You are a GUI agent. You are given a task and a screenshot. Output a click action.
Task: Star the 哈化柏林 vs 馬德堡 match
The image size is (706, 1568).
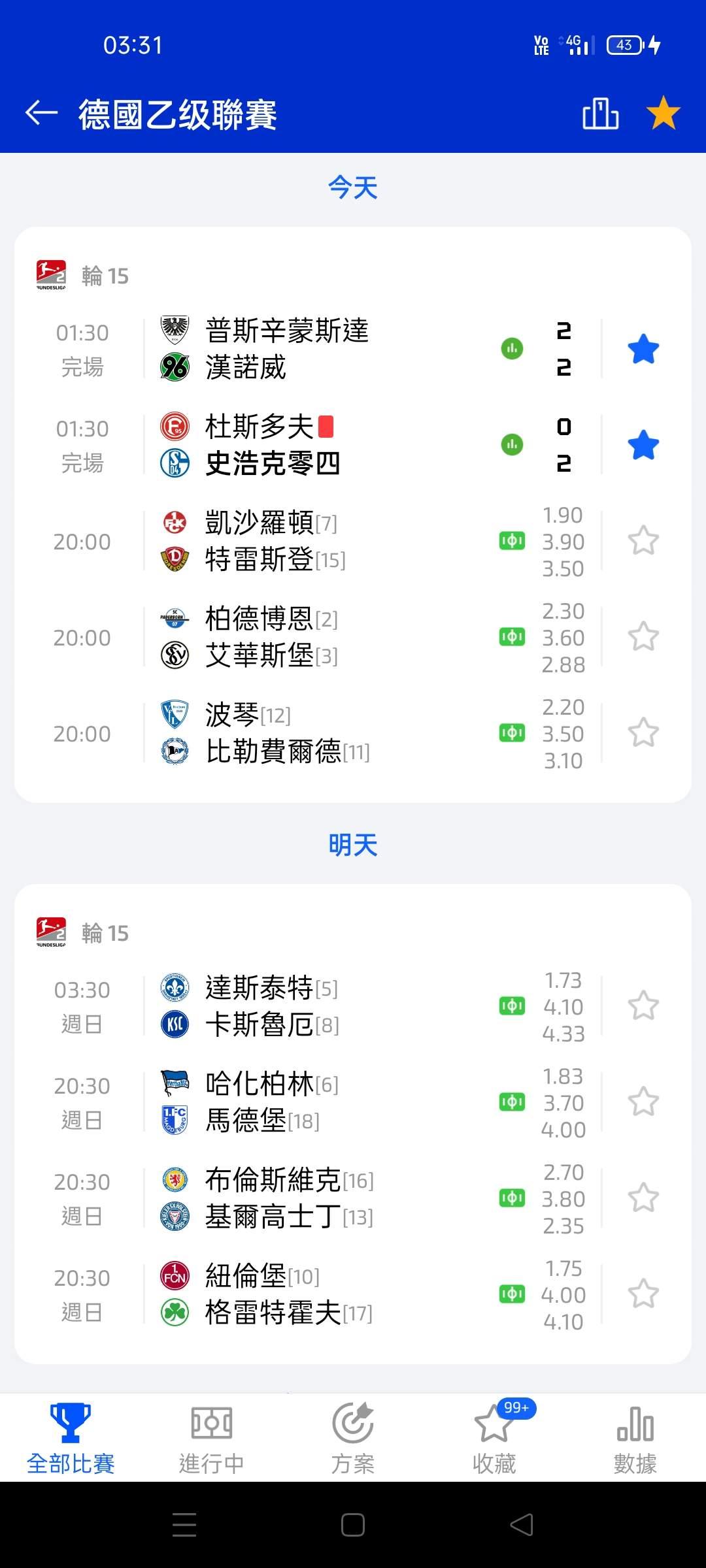[x=643, y=1102]
